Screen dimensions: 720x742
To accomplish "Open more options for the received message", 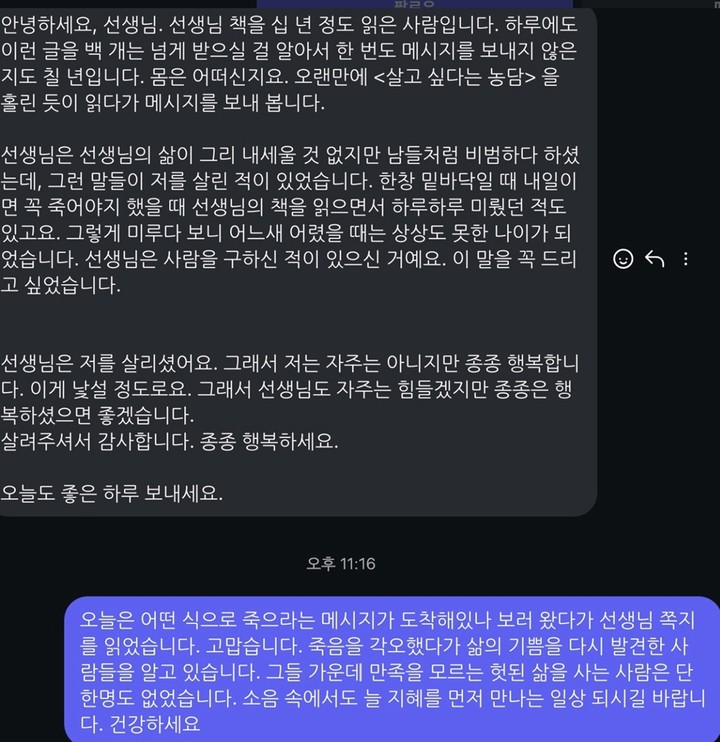I will point(686,259).
